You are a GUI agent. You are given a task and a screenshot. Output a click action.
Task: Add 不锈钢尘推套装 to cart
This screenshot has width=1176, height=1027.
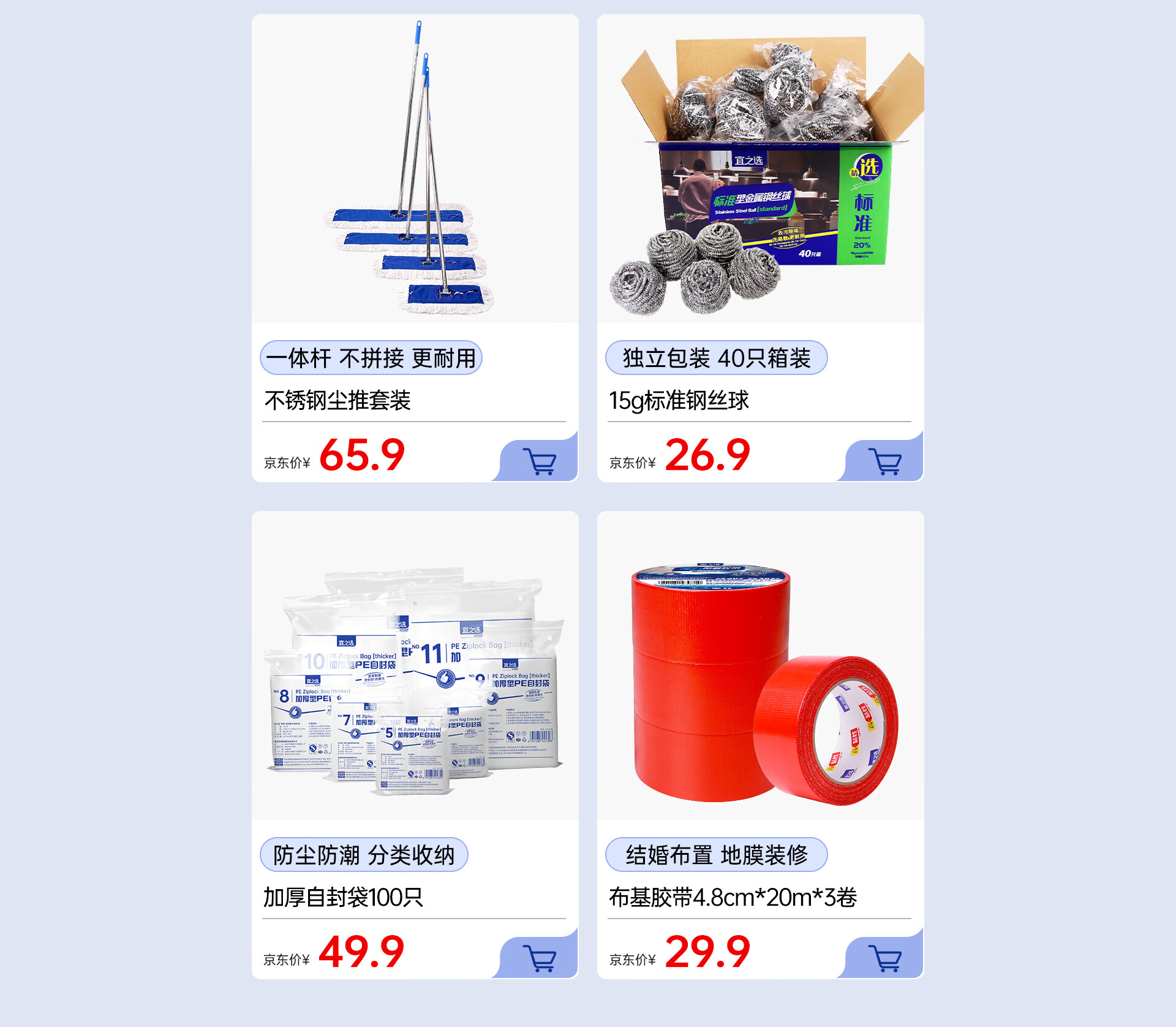[539, 461]
